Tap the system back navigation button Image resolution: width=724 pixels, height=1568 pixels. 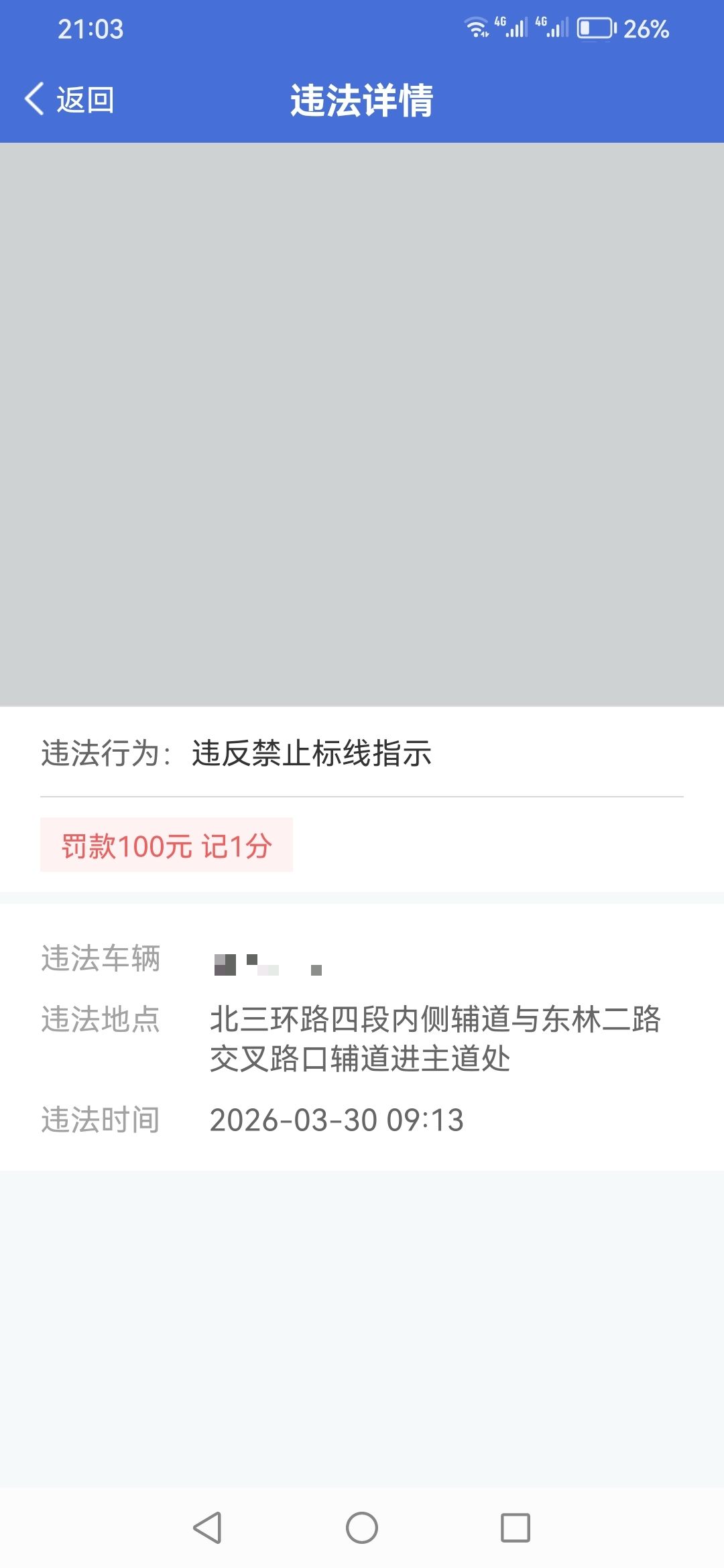click(x=207, y=1528)
